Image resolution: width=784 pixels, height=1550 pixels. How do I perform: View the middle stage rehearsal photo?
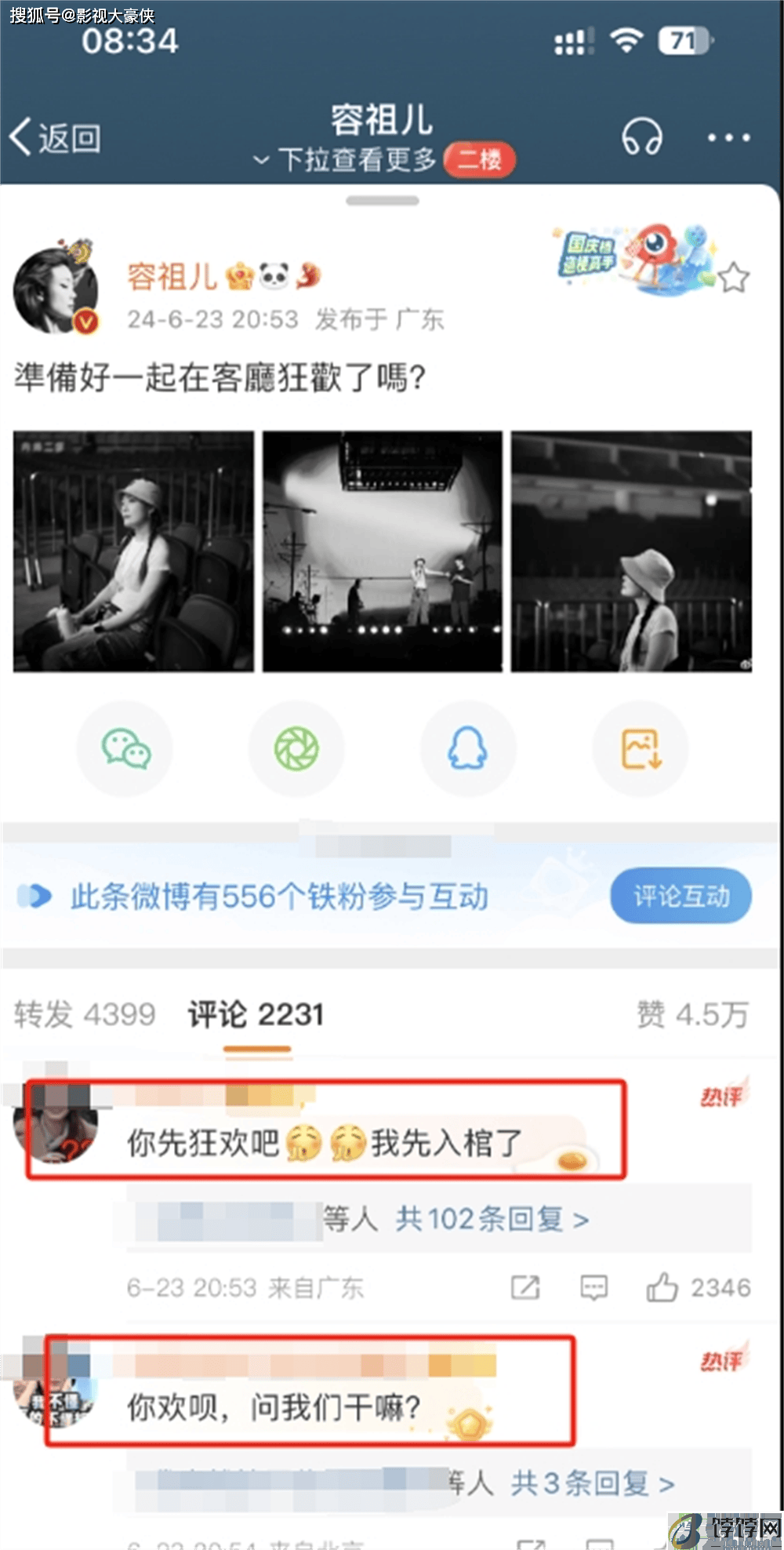pos(383,551)
